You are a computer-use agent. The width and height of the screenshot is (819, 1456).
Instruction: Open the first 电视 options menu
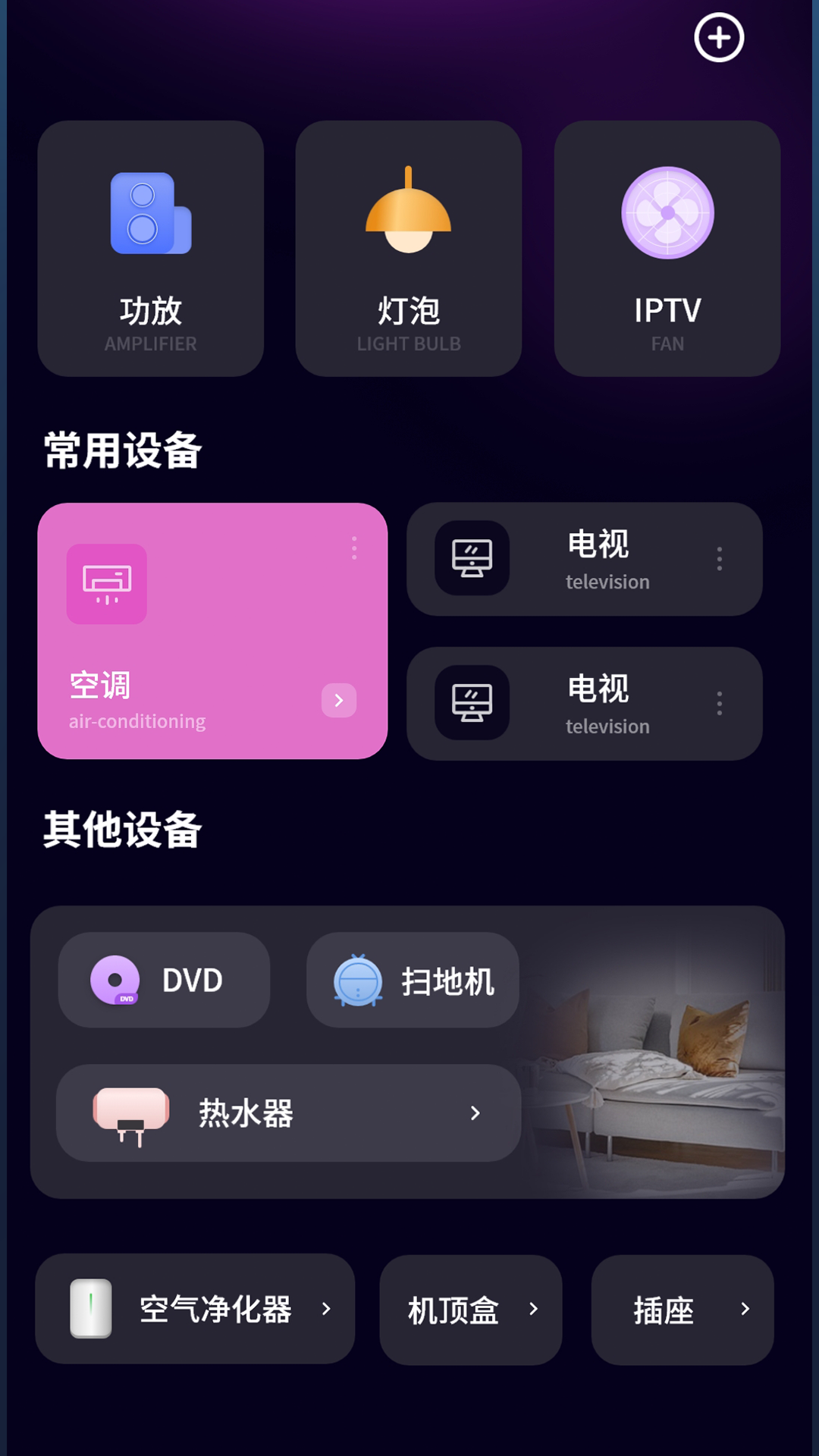[x=719, y=558]
